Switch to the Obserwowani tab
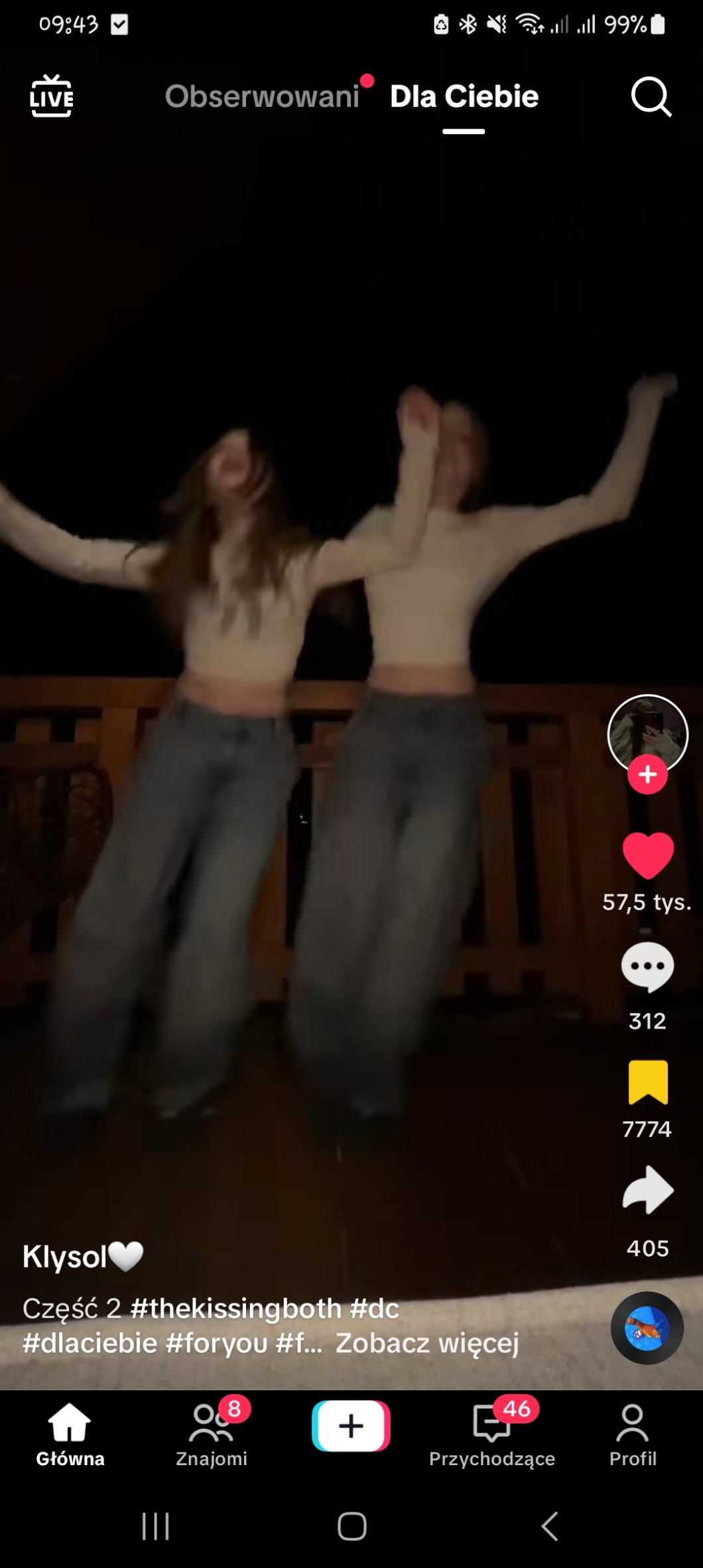703x1568 pixels. tap(262, 97)
